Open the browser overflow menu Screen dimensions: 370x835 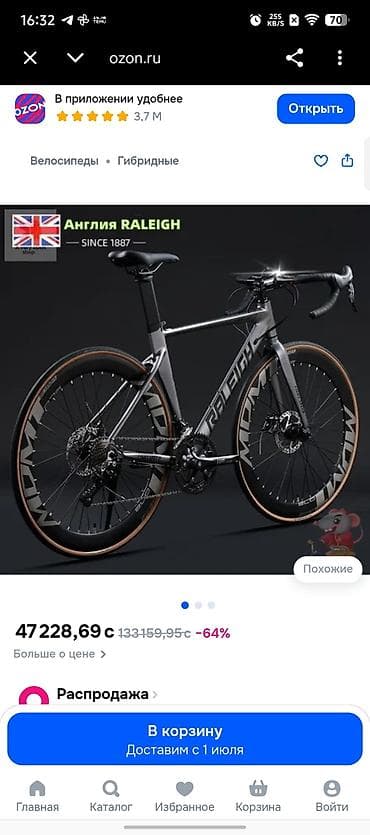pyautogui.click(x=340, y=58)
